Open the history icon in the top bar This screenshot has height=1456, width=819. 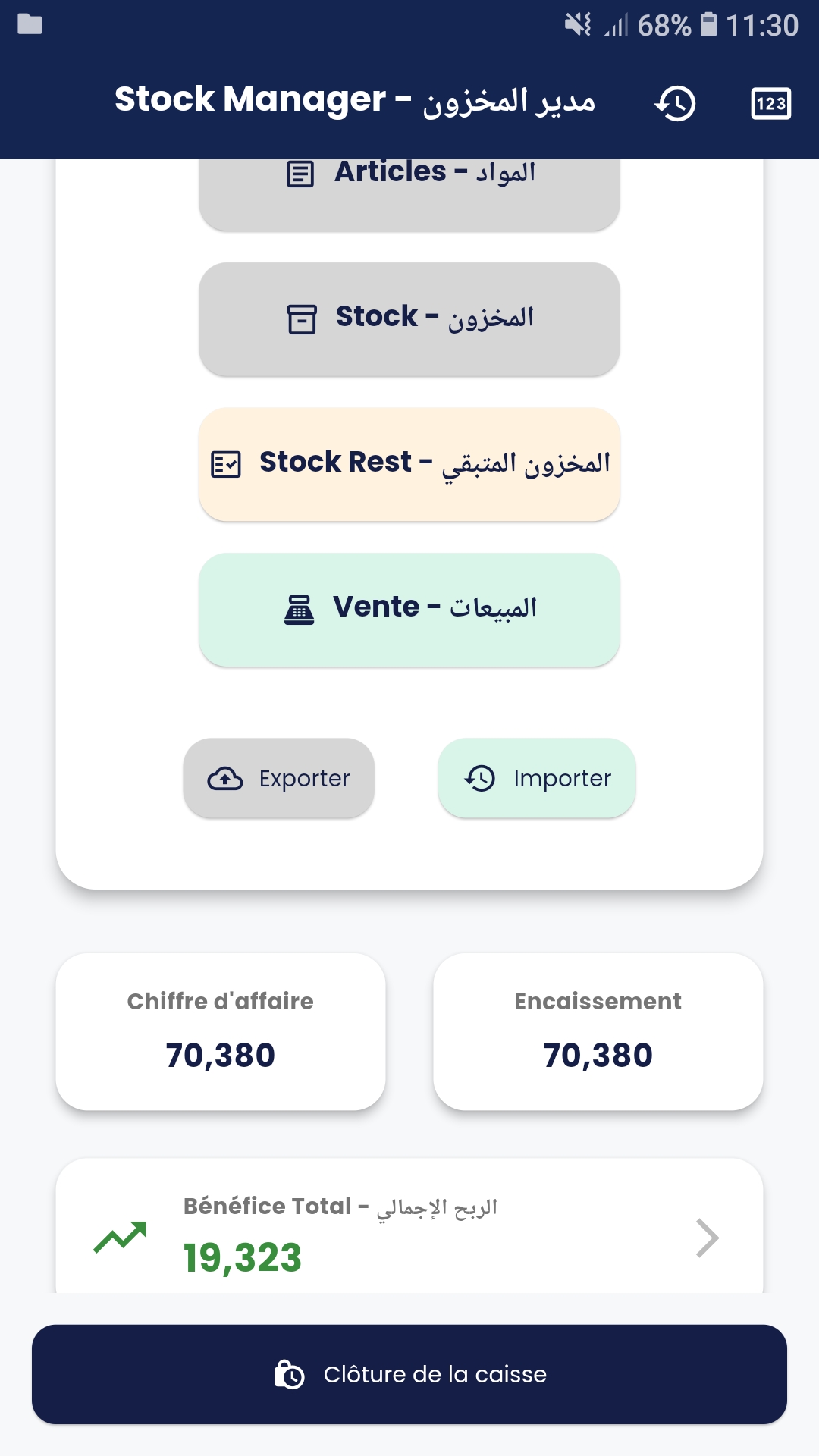pyautogui.click(x=675, y=104)
